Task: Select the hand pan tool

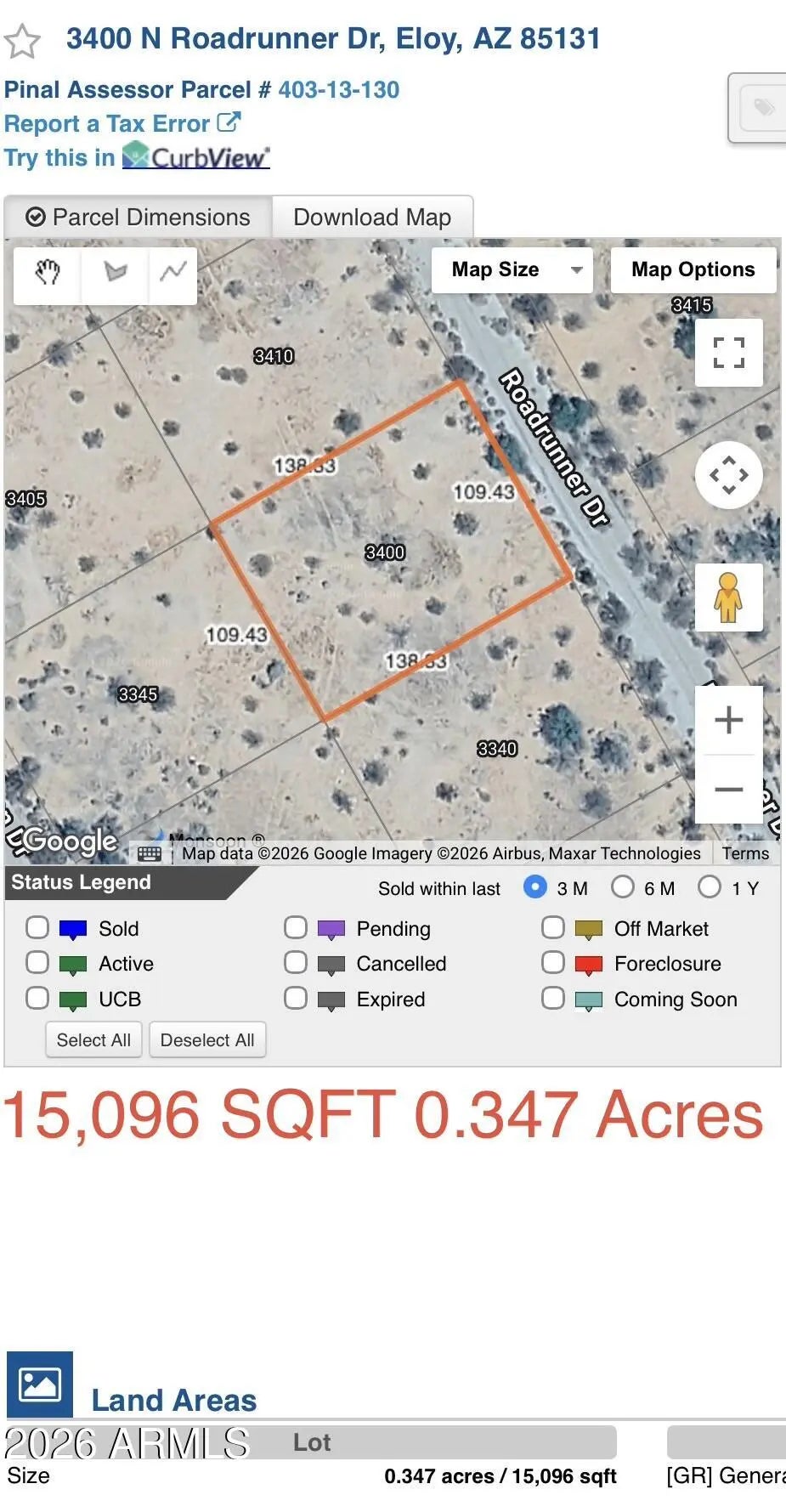Action: coord(48,273)
